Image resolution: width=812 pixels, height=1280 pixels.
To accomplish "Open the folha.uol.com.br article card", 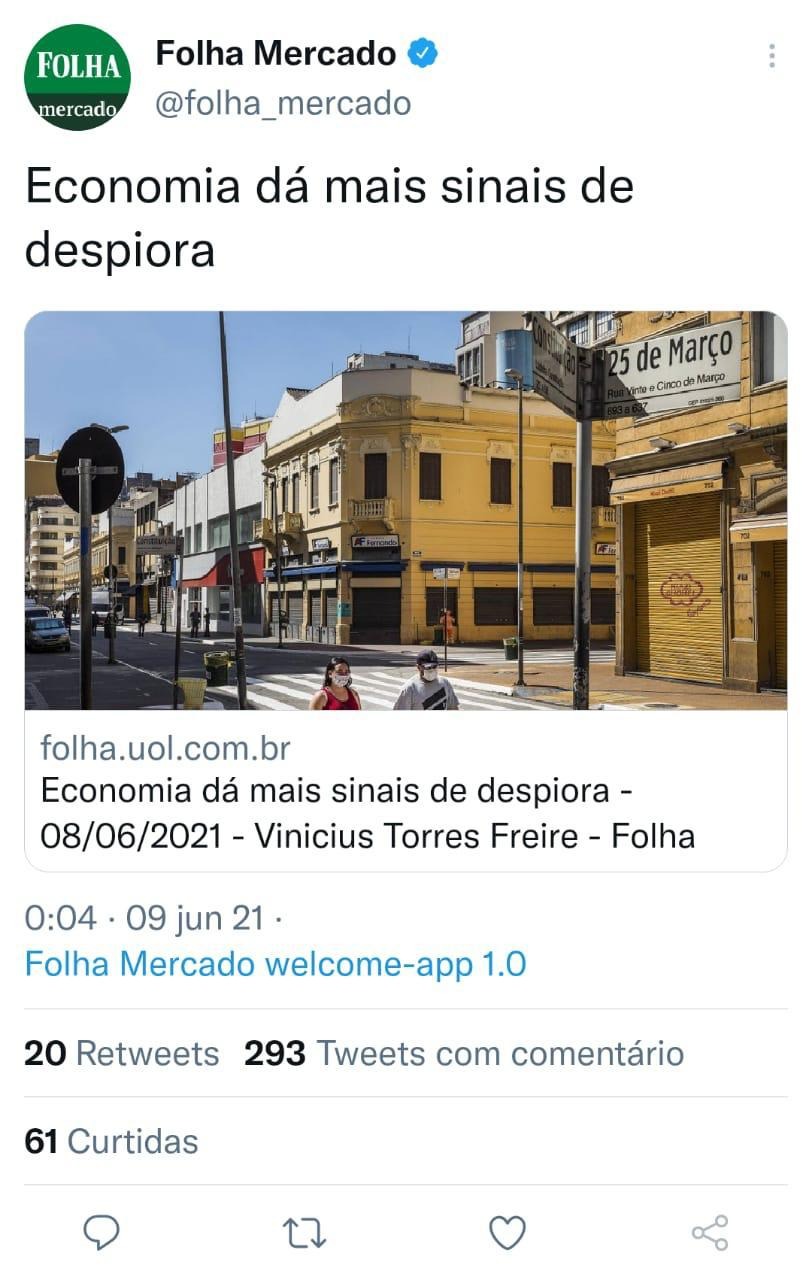I will 405,590.
